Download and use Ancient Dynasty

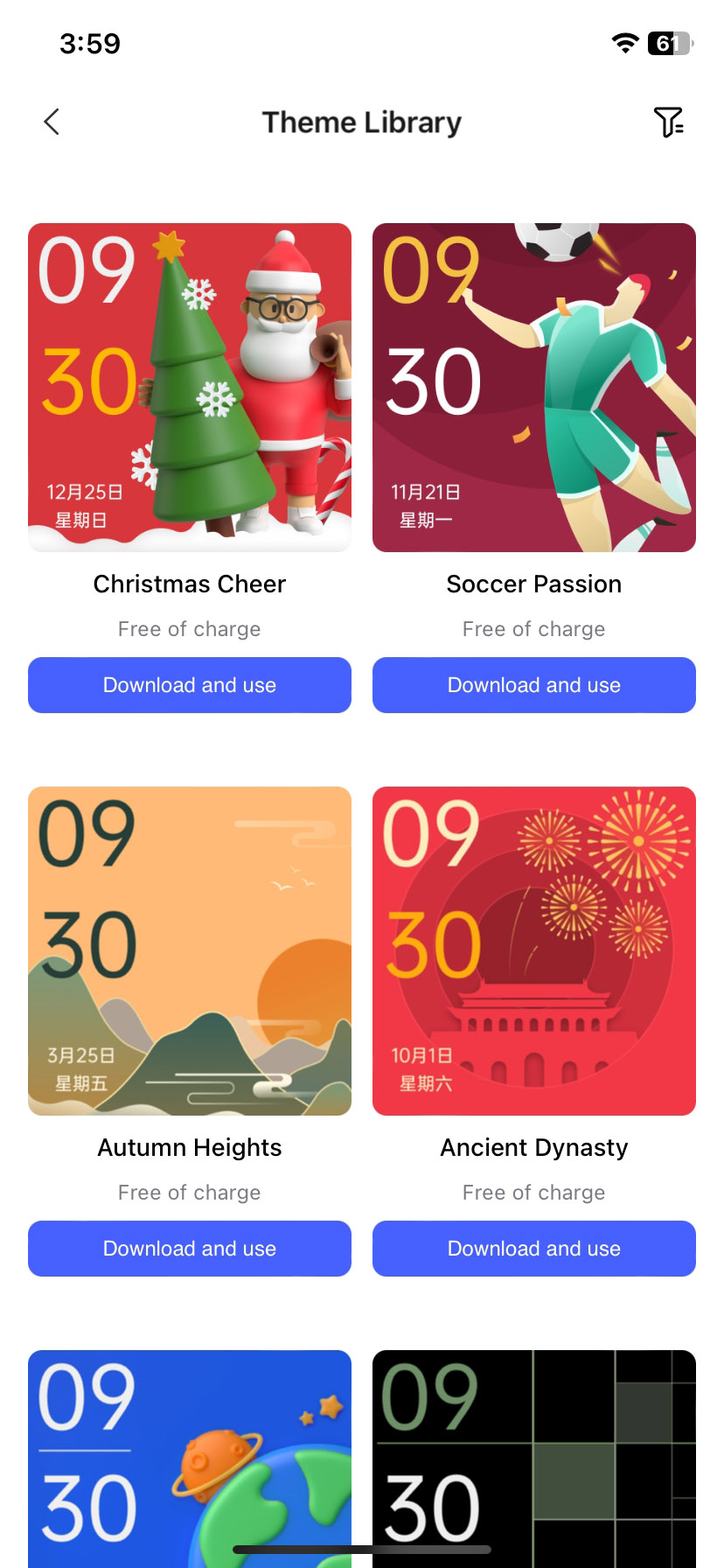tap(534, 1249)
